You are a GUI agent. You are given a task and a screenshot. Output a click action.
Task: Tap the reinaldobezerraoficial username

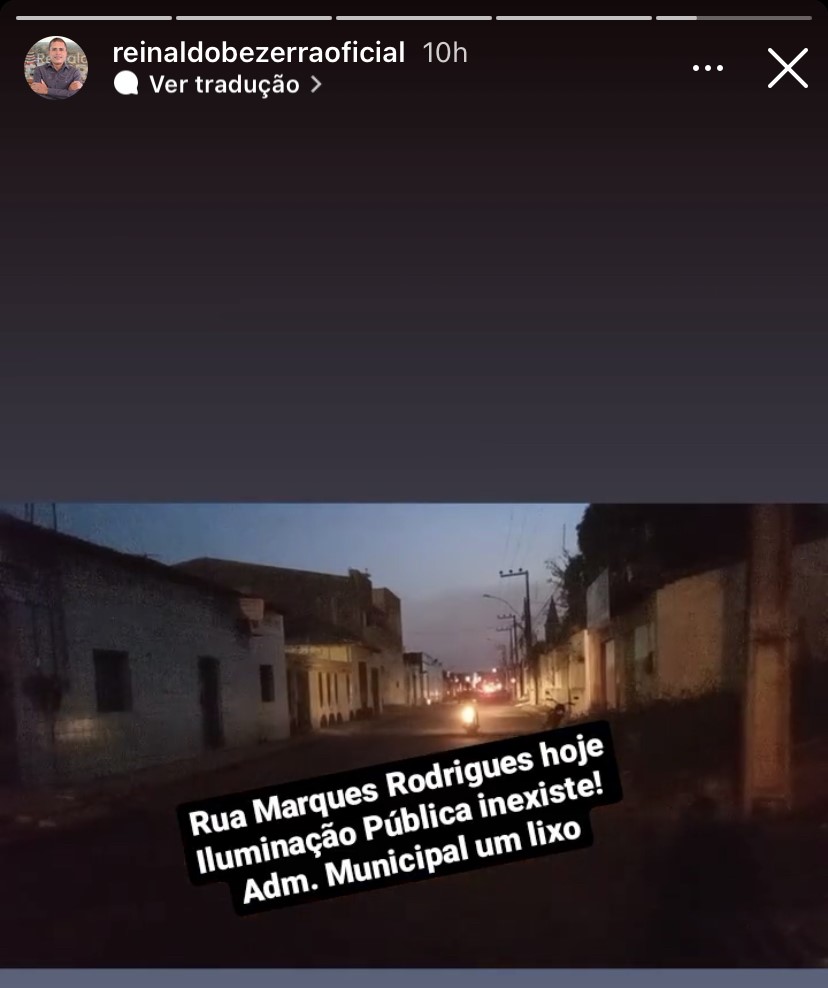click(258, 52)
